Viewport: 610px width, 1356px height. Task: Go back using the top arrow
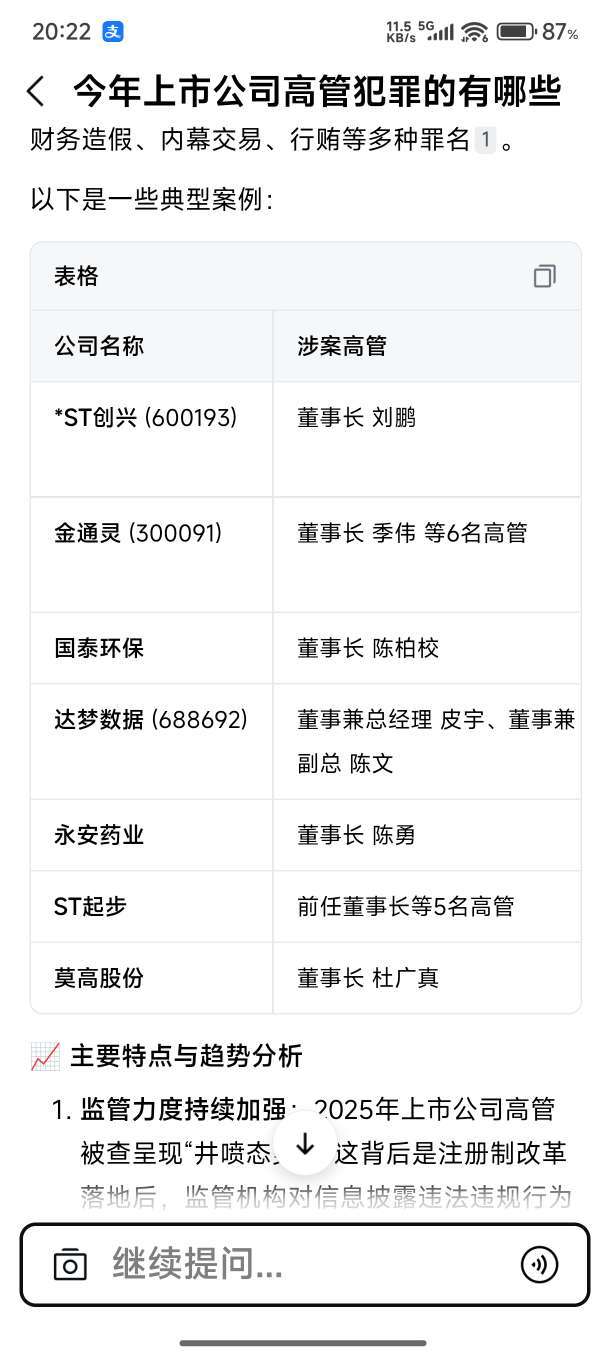click(x=36, y=92)
